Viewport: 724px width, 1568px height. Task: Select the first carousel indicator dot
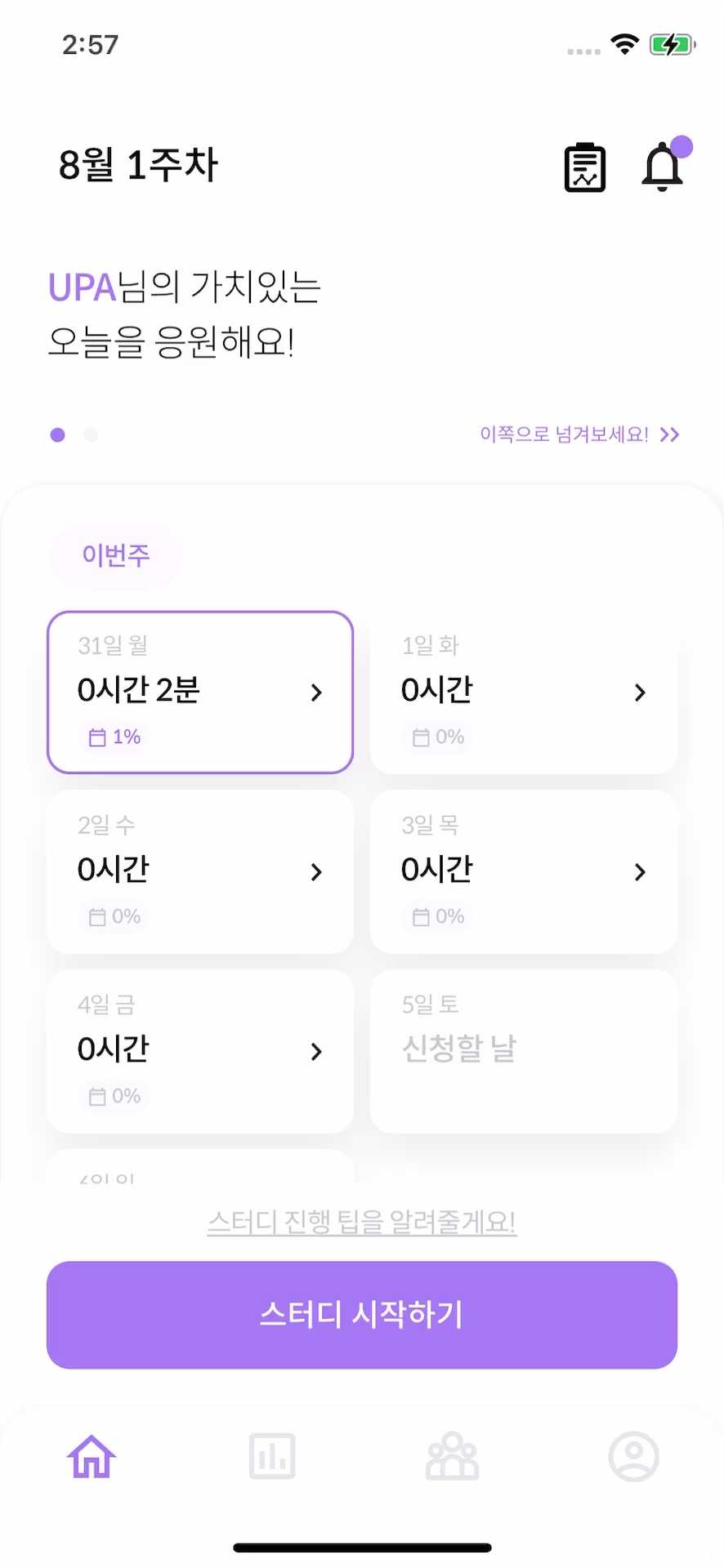click(57, 434)
